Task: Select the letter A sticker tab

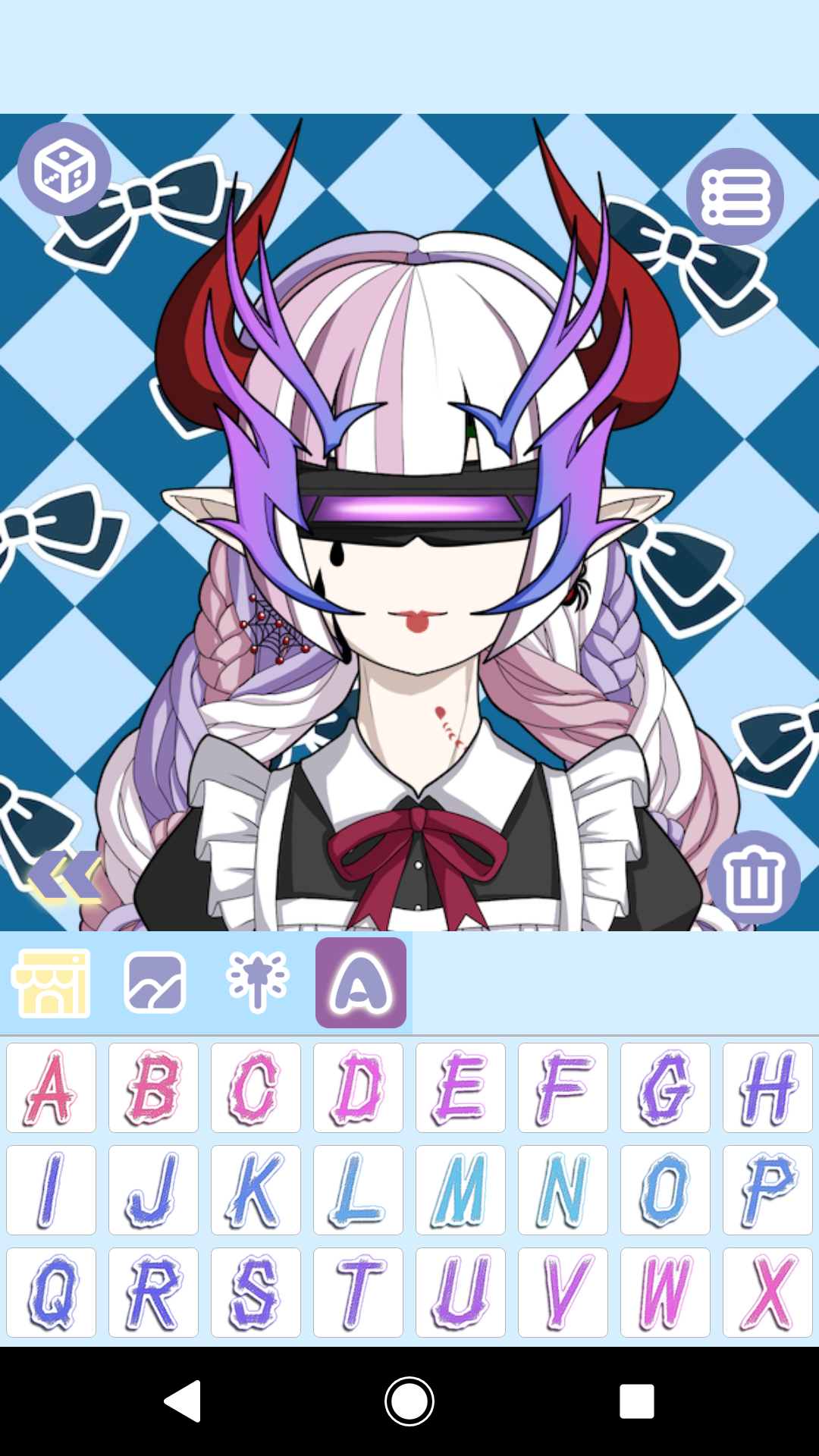Action: point(361,983)
